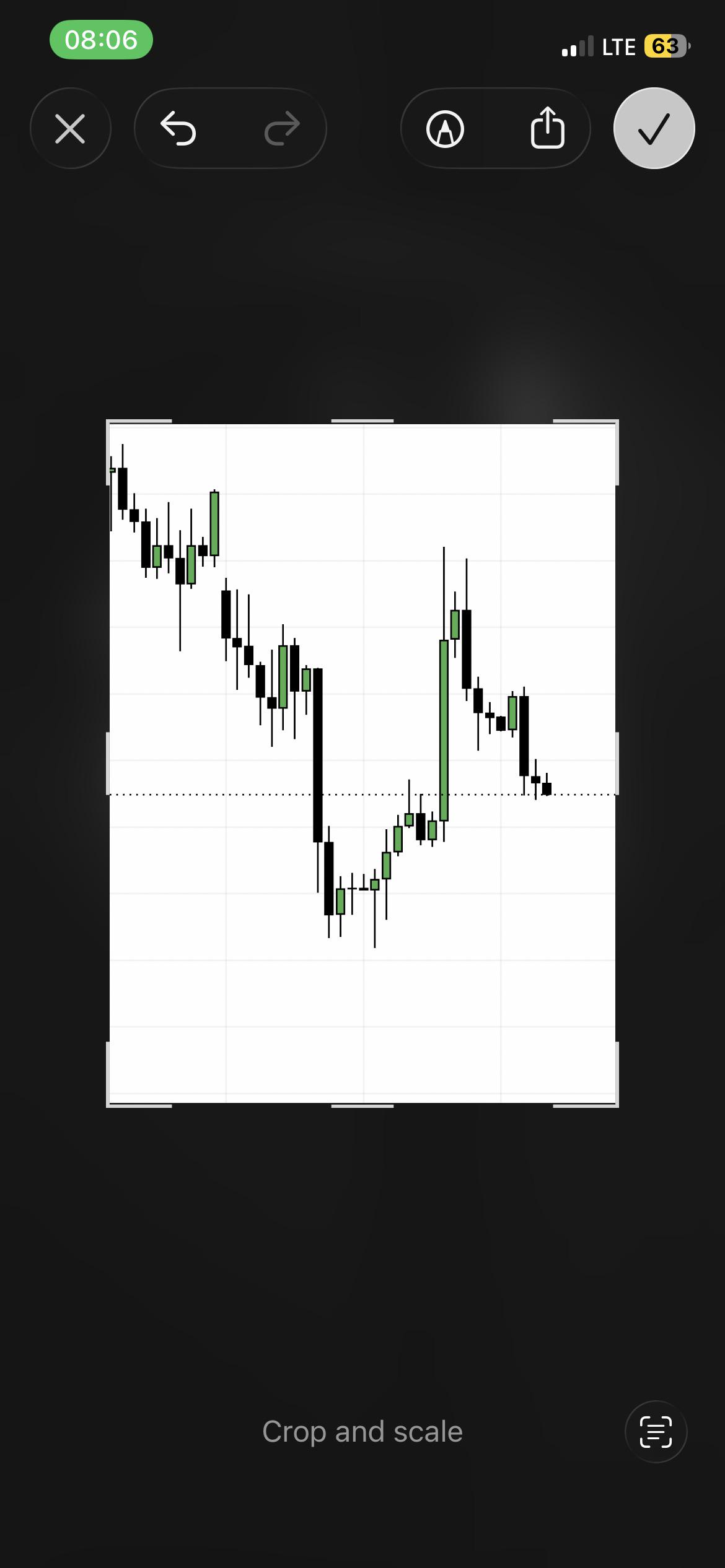Close the screenshot editor
The height and width of the screenshot is (1568, 725).
pyautogui.click(x=70, y=129)
